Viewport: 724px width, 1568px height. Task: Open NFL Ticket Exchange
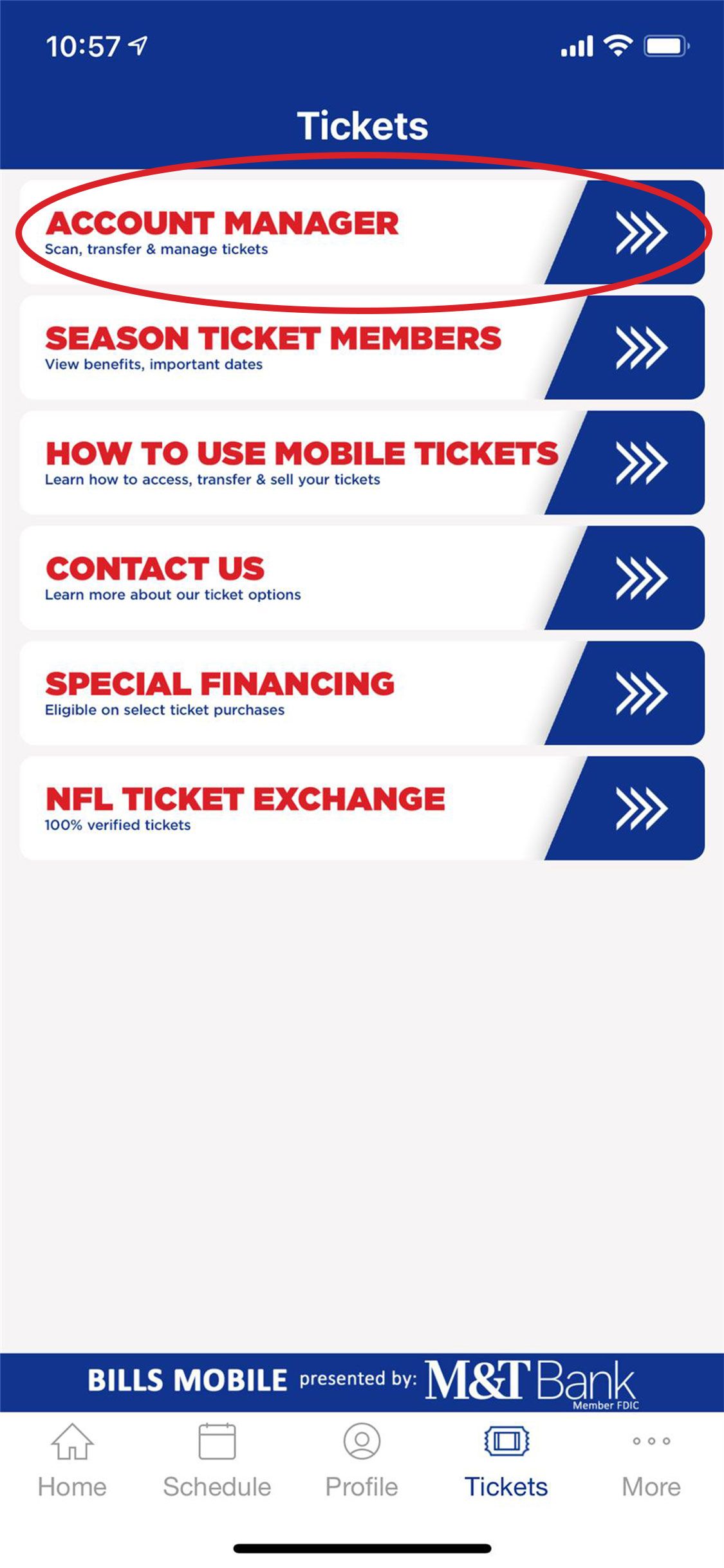coord(362,808)
